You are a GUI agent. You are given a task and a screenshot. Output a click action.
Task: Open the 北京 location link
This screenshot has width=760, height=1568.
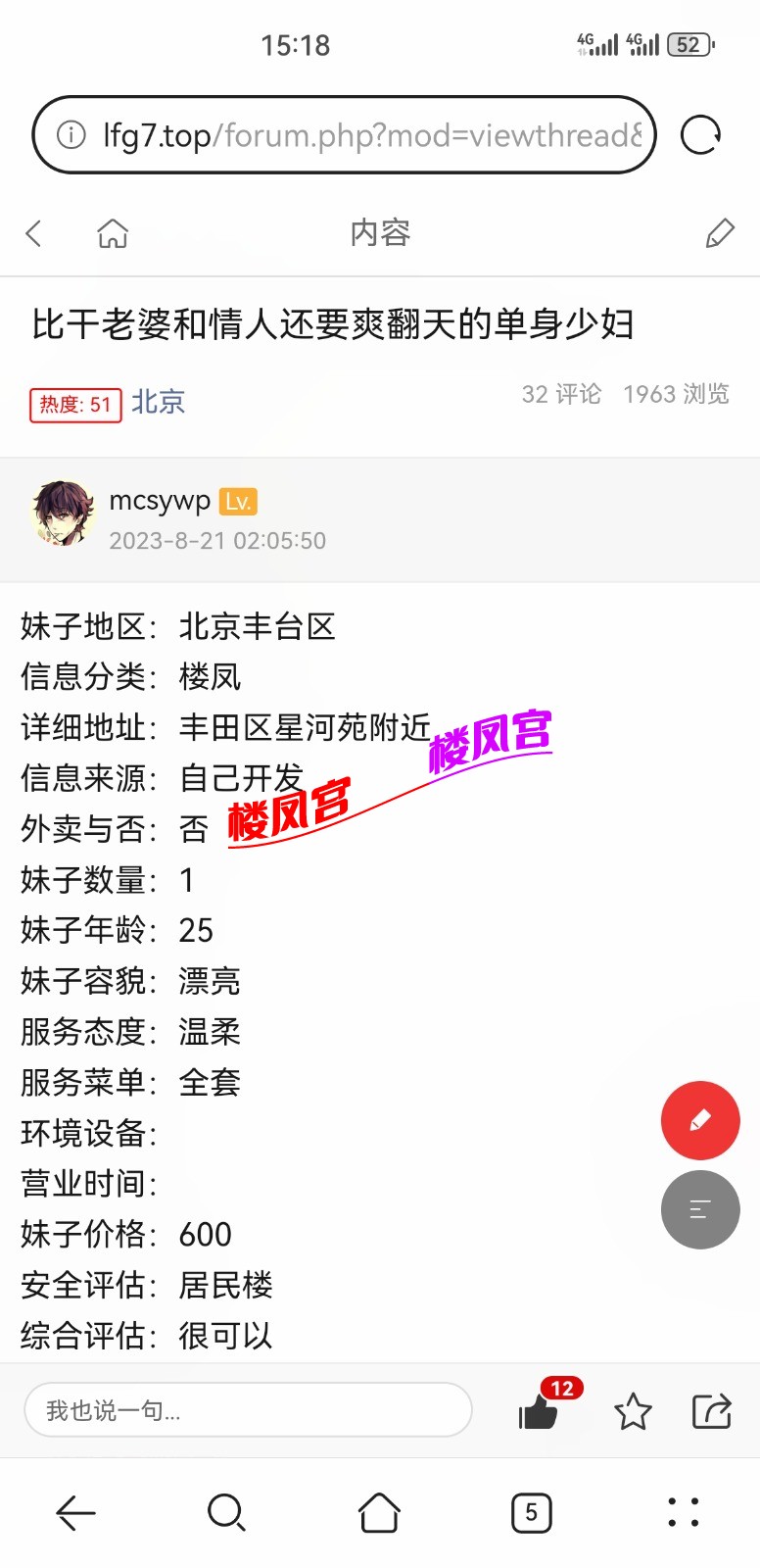159,402
